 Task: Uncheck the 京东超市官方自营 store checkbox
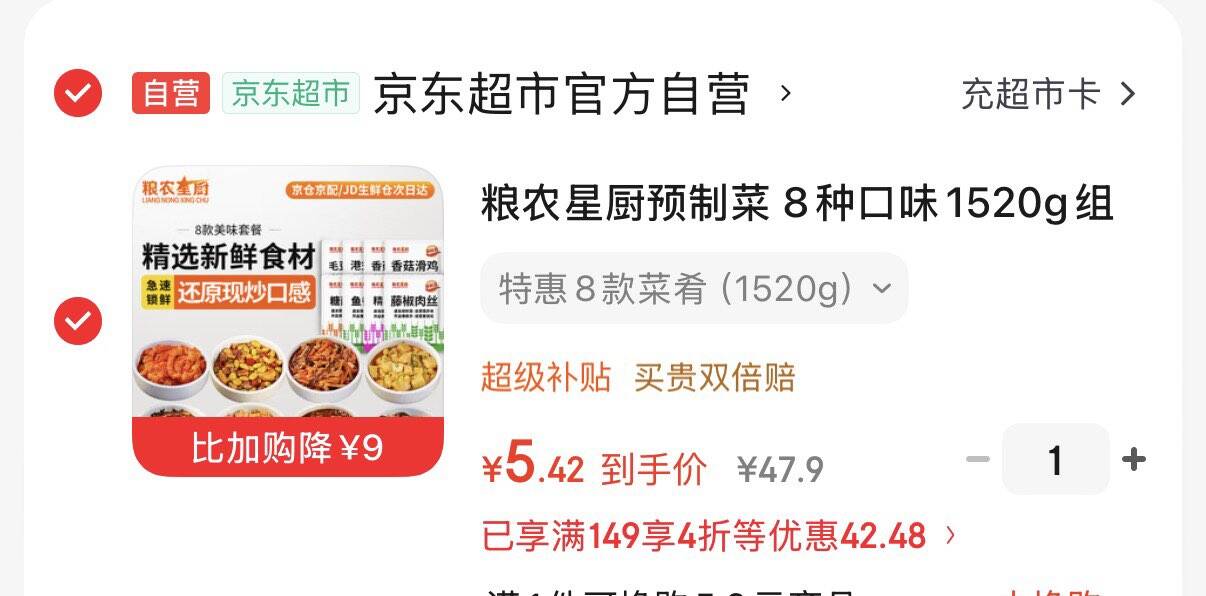[77, 94]
